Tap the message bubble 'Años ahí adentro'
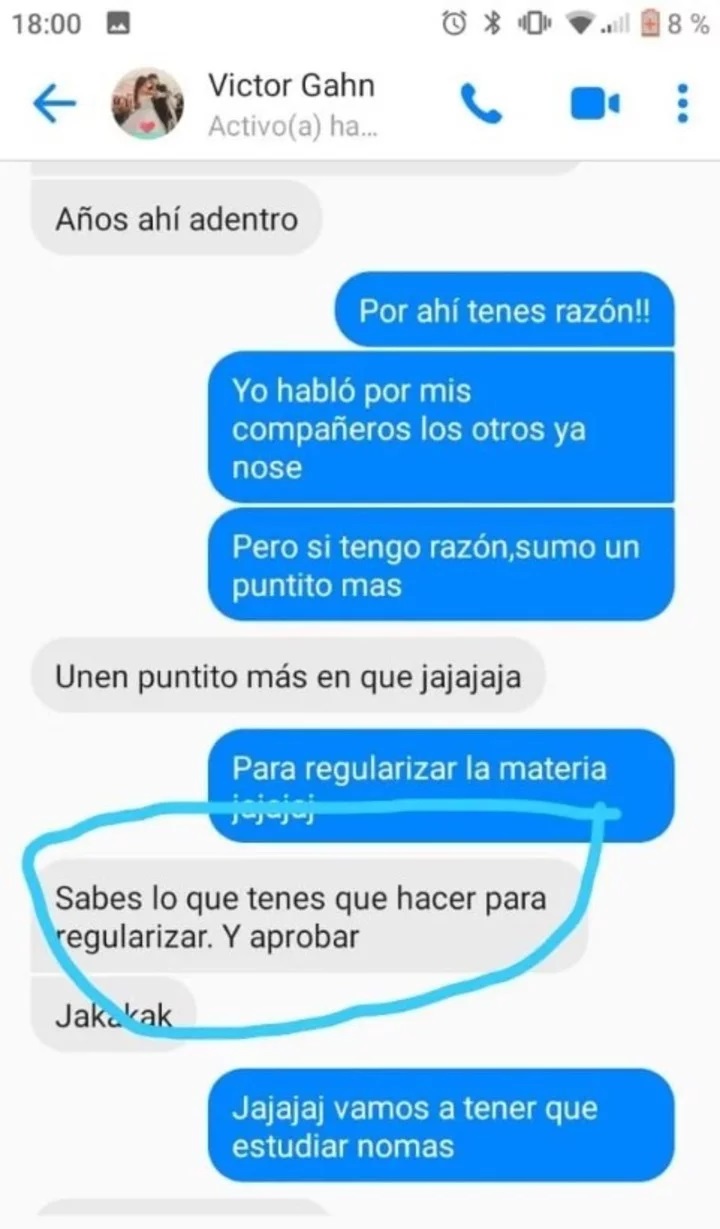This screenshot has height=1229, width=720. (x=176, y=218)
